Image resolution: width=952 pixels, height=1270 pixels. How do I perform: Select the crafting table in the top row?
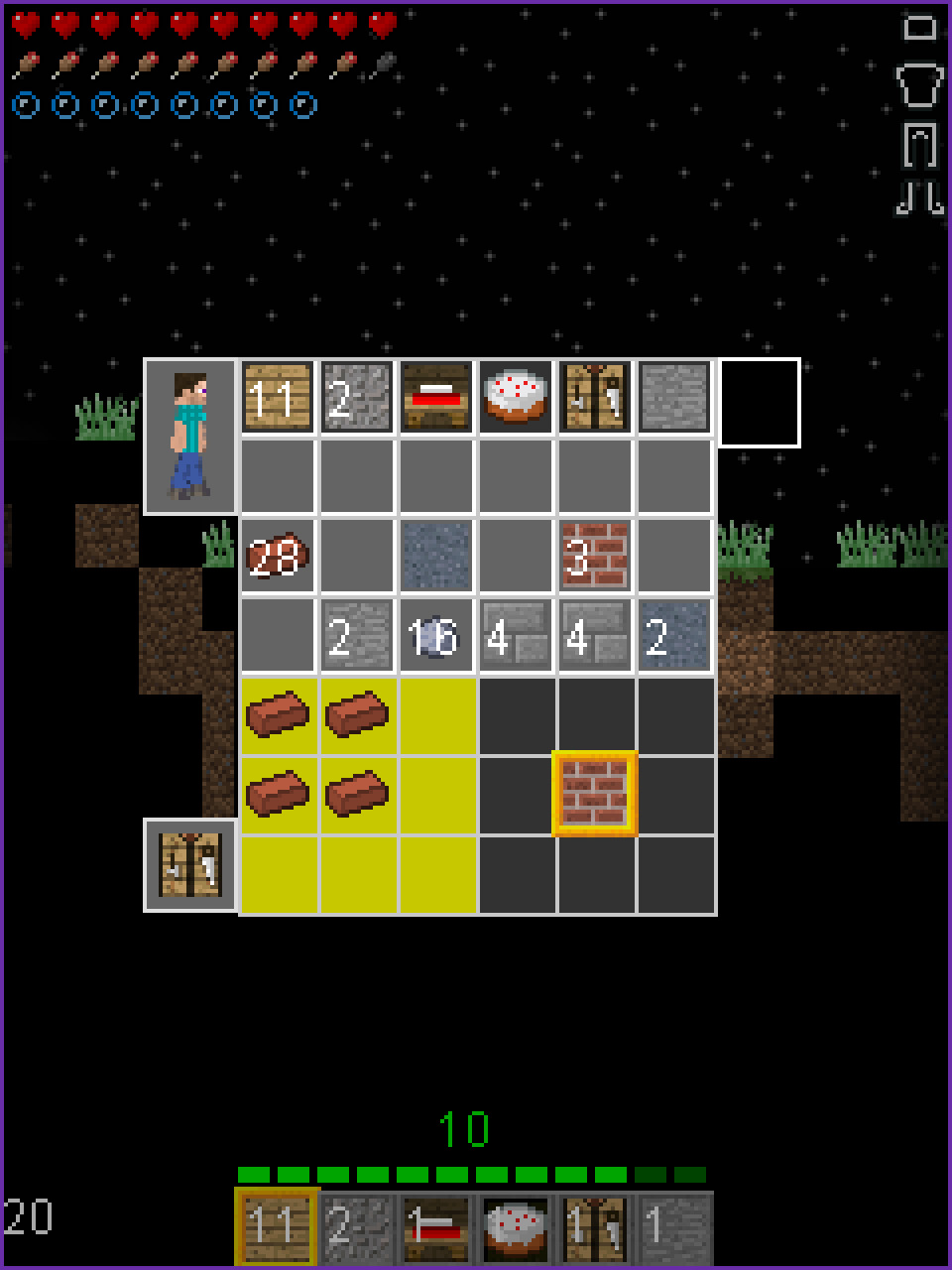click(595, 397)
